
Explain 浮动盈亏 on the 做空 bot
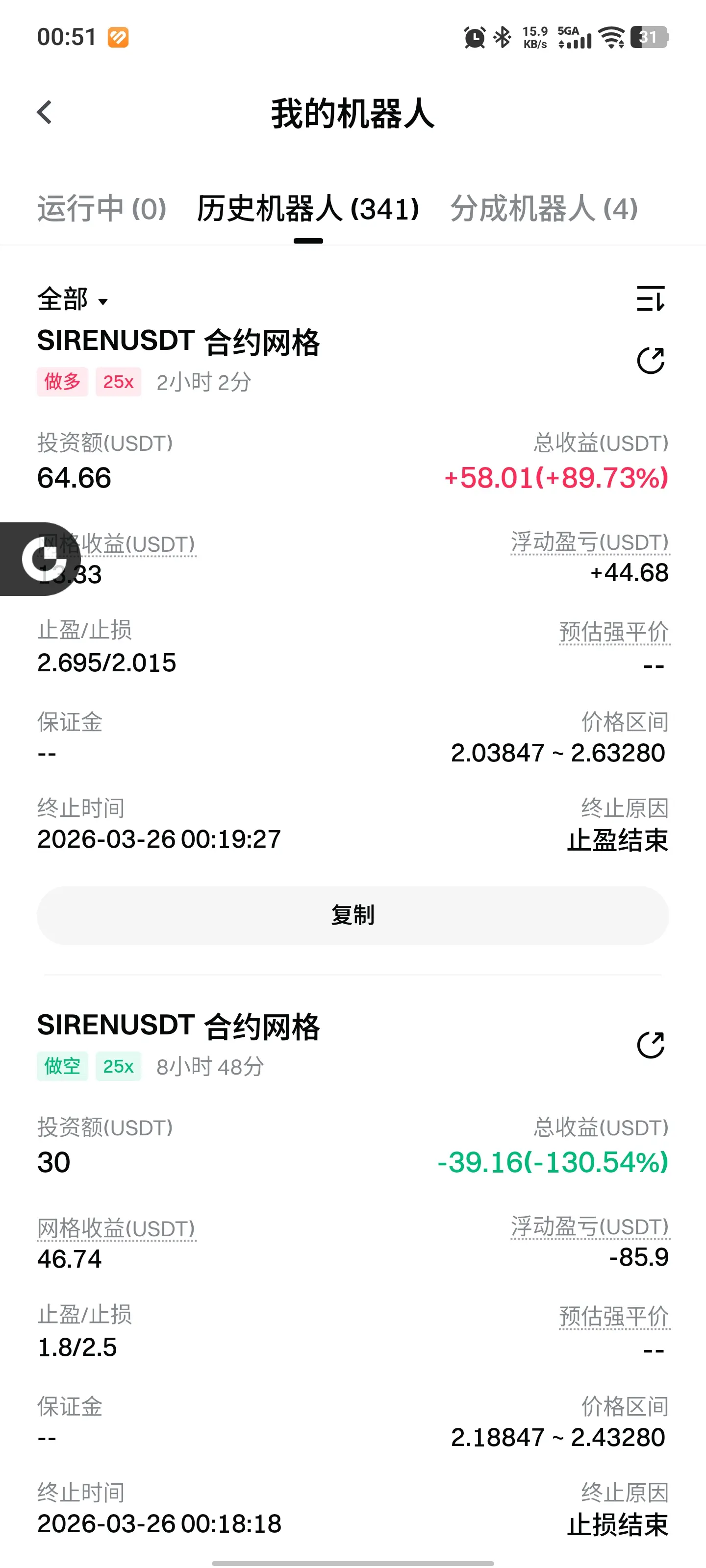(590, 1226)
